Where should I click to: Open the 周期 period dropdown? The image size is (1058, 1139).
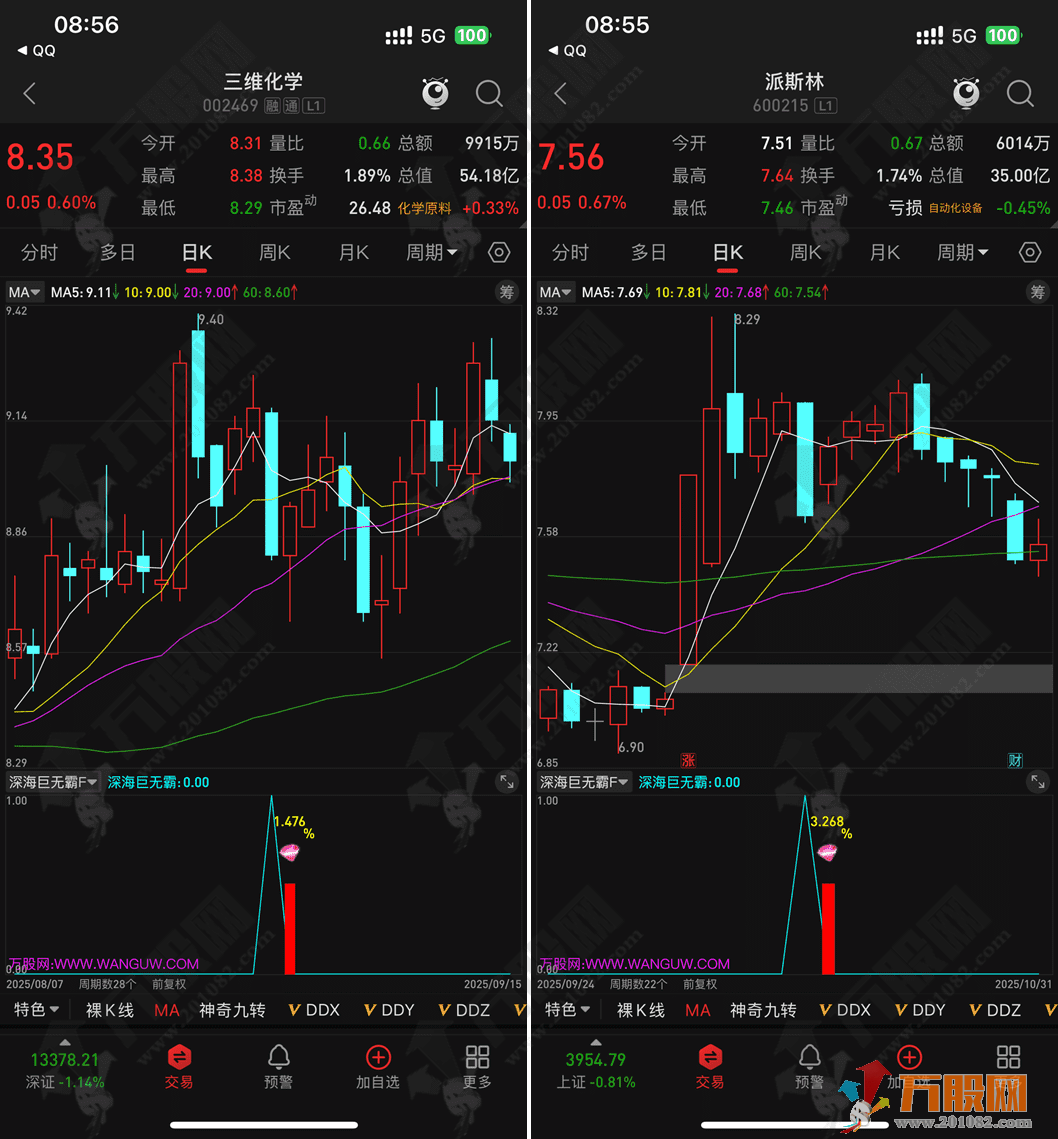click(x=430, y=252)
